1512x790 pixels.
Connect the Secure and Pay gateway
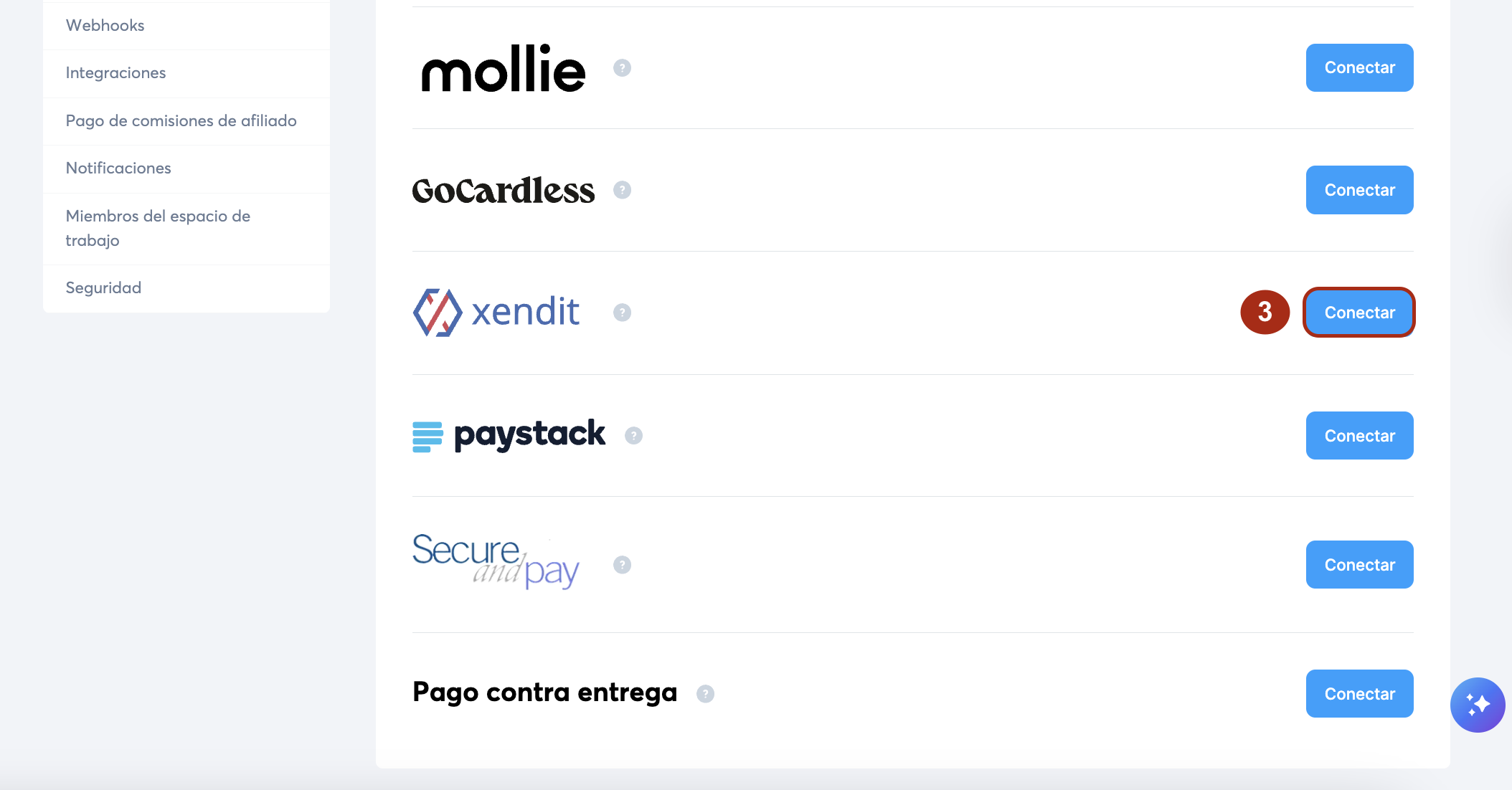(x=1359, y=565)
